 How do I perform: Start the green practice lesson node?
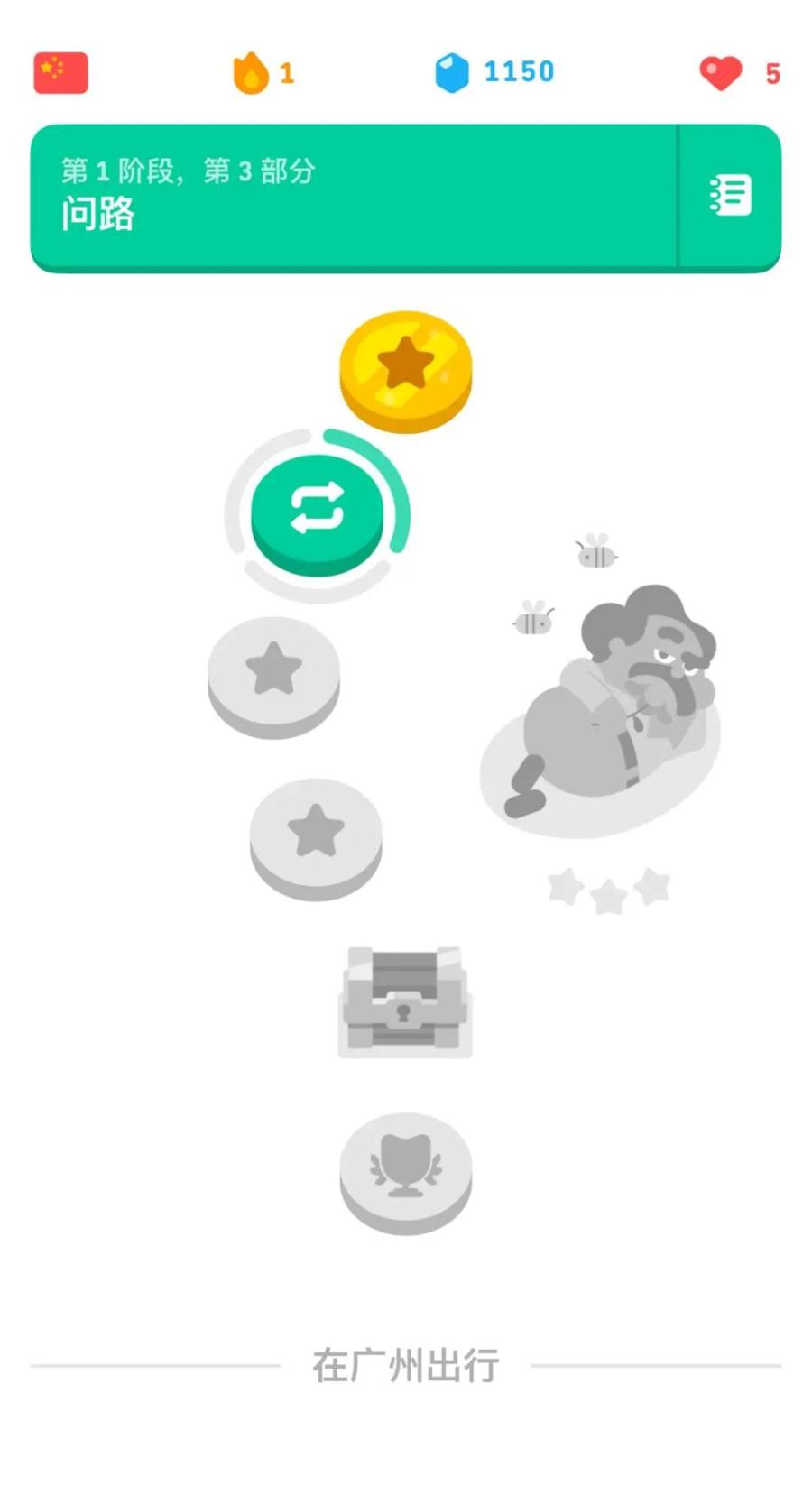pos(317,510)
